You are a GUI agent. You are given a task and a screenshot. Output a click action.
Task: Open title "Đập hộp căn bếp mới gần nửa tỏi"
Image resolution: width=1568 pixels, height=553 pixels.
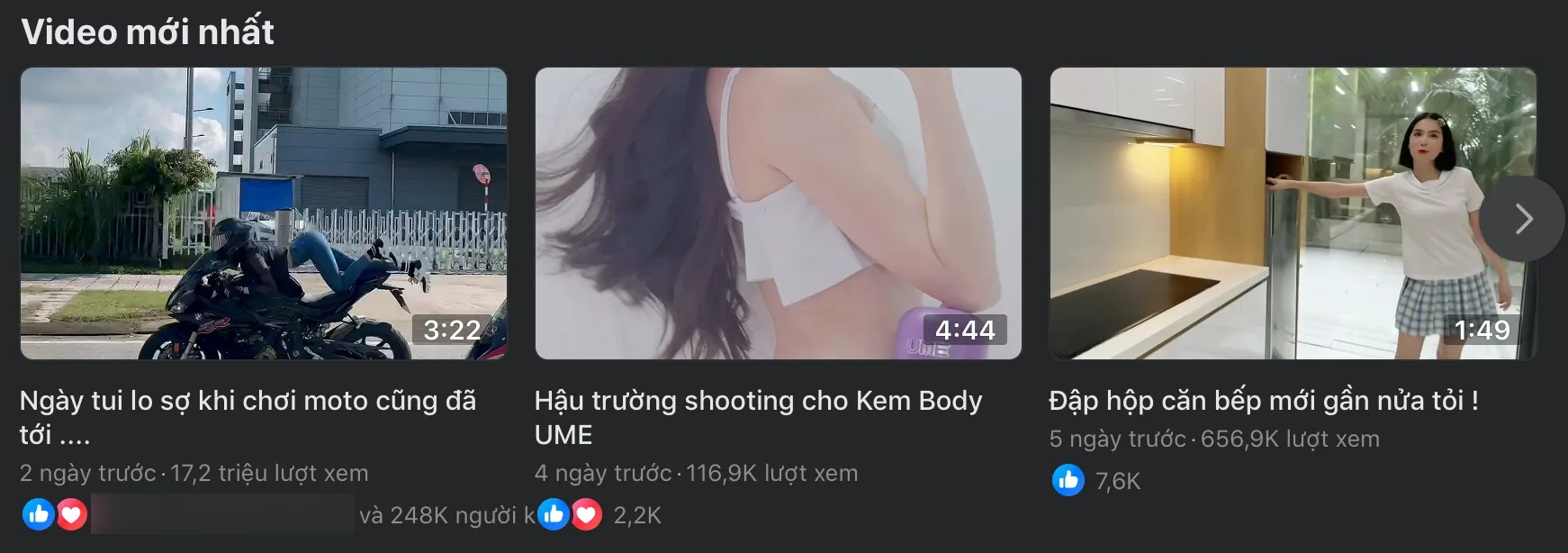tap(1263, 401)
